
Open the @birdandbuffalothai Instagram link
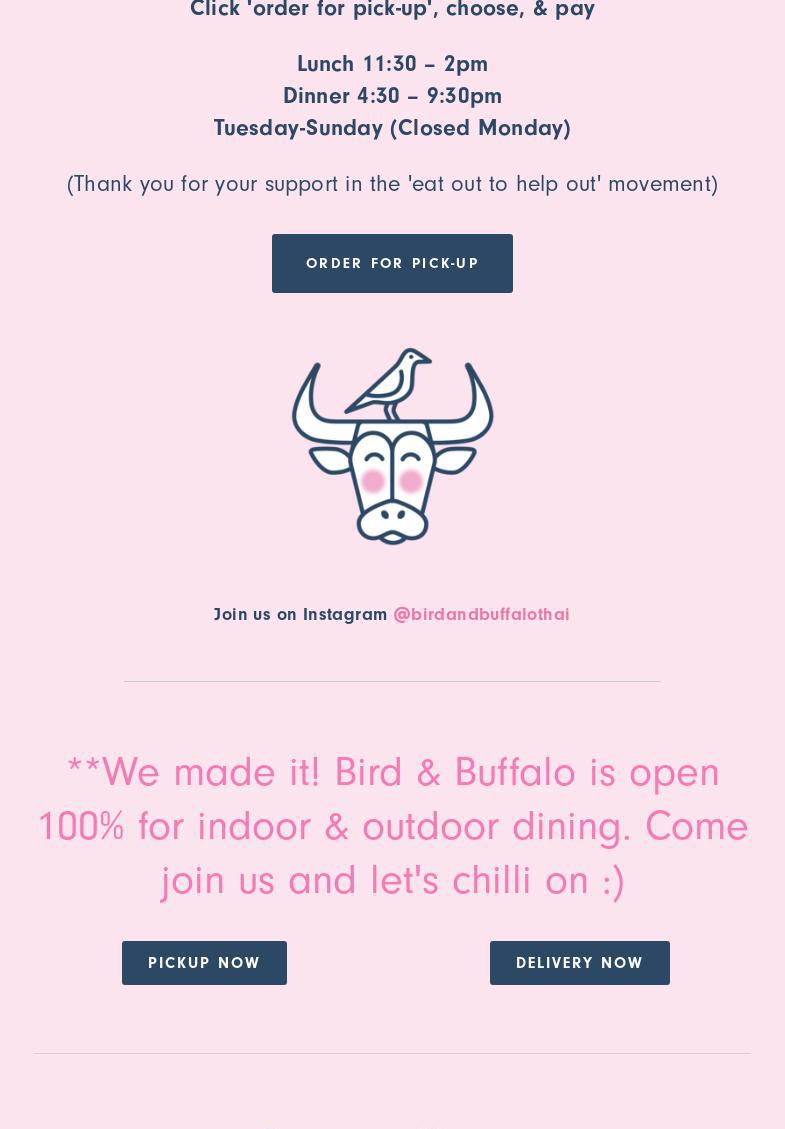pos(481,614)
